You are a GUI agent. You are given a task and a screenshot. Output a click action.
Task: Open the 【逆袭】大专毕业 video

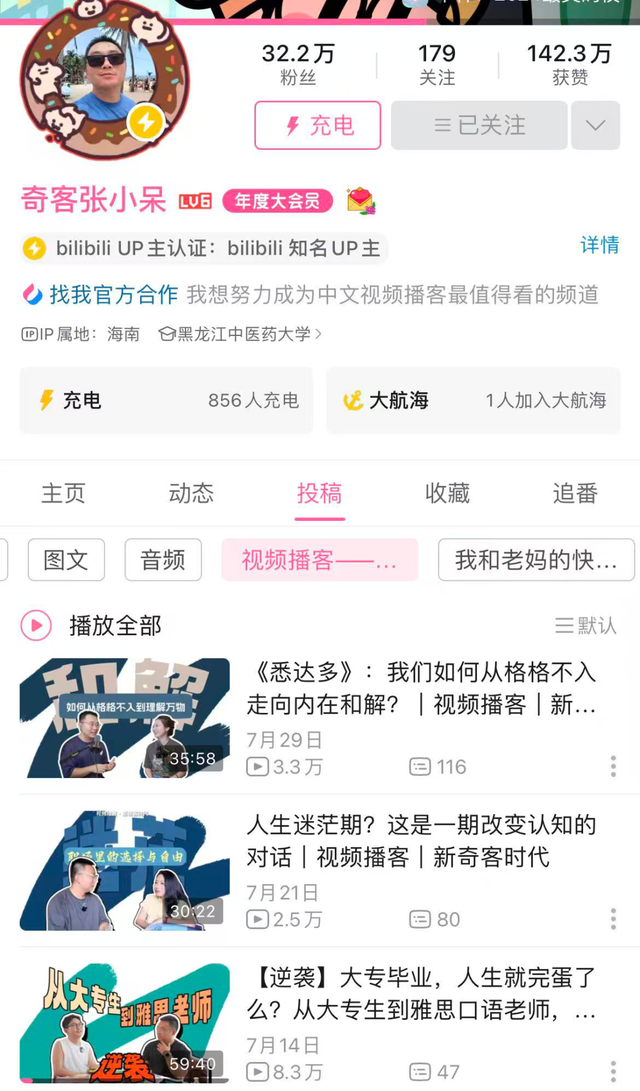(x=420, y=992)
